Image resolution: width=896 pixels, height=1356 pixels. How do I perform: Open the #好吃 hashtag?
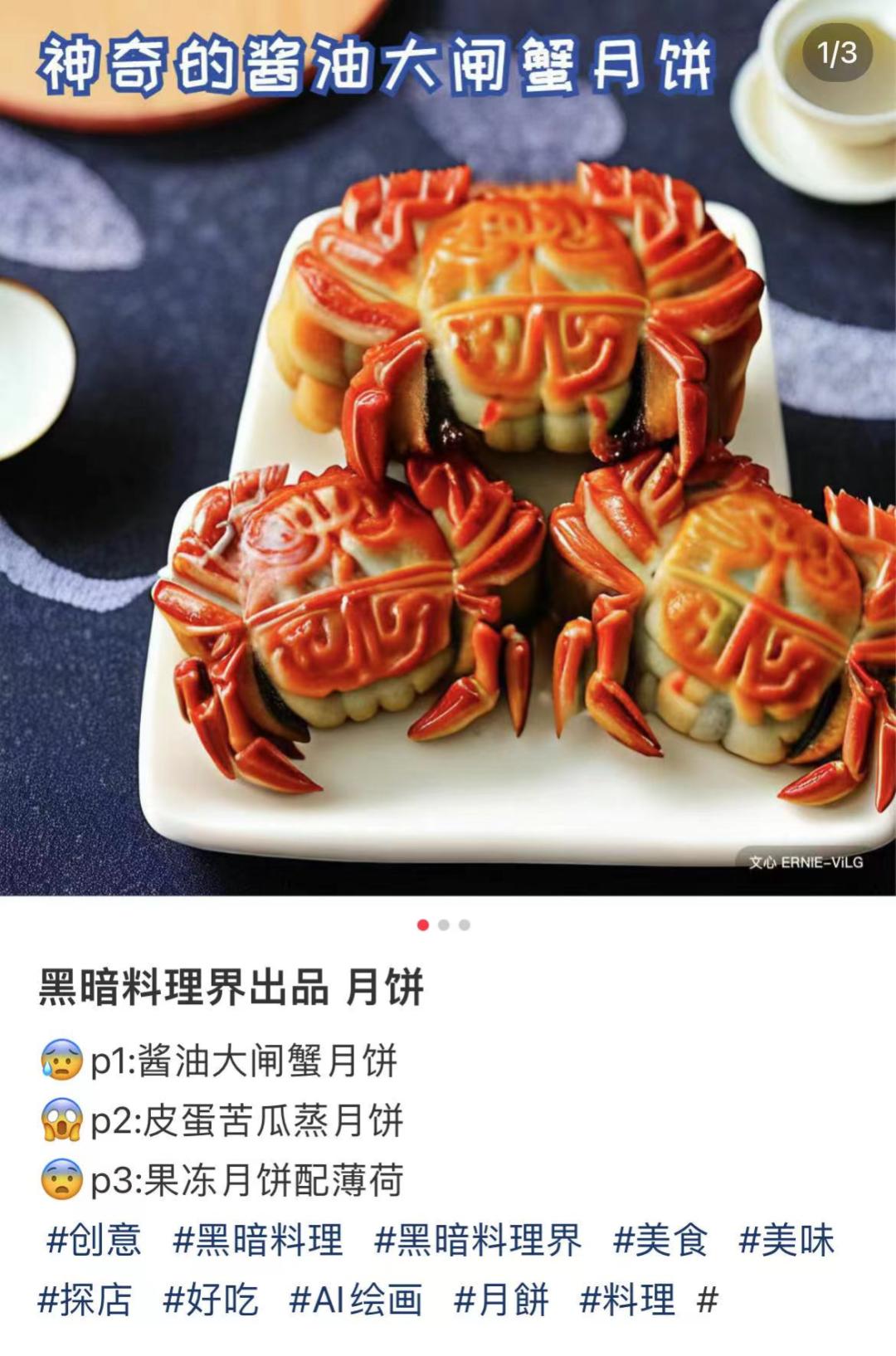(211, 1300)
